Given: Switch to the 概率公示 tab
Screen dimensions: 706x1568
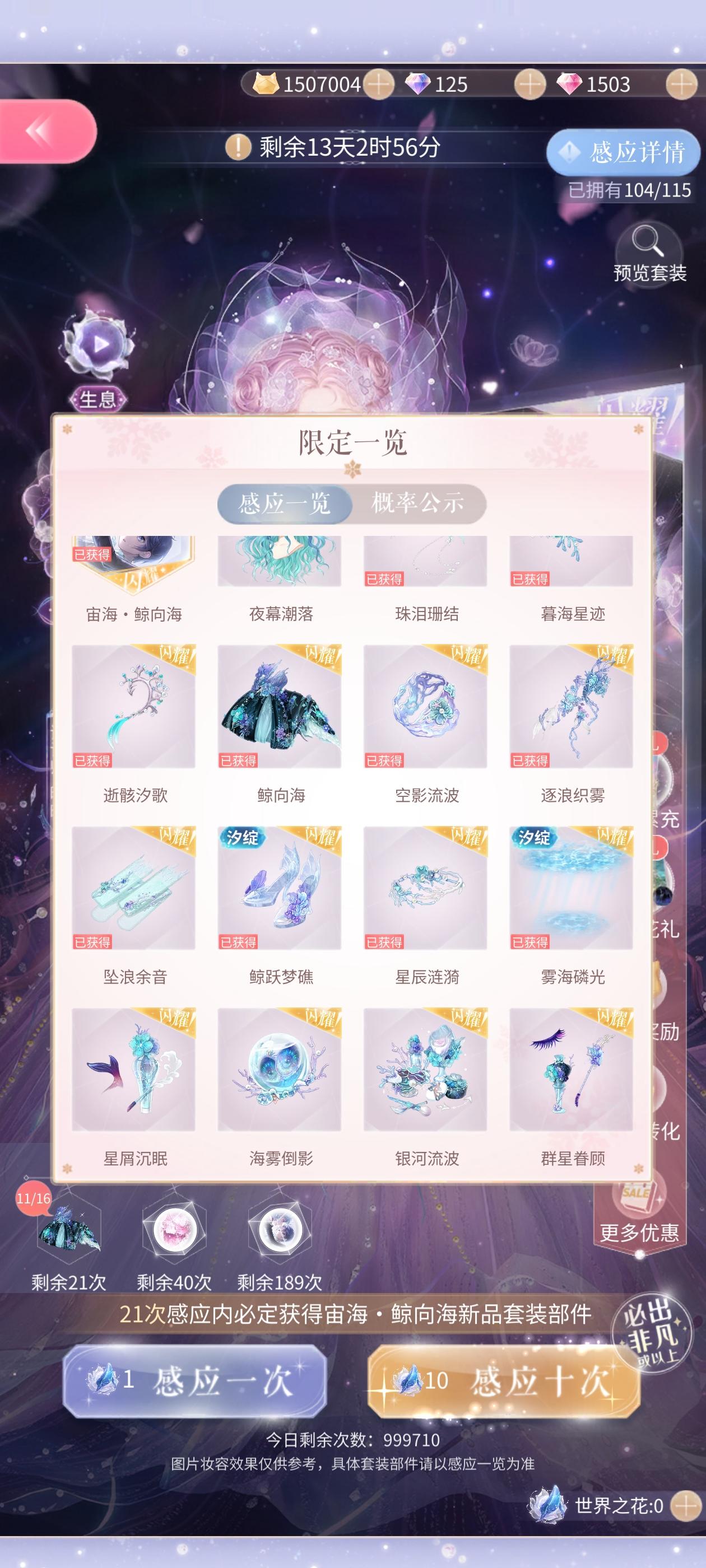Looking at the screenshot, I should [x=417, y=503].
